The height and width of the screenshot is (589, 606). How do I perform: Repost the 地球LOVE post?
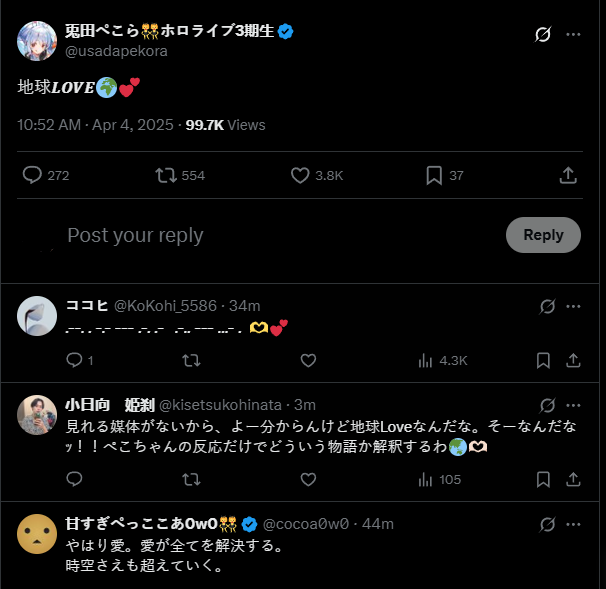click(166, 175)
